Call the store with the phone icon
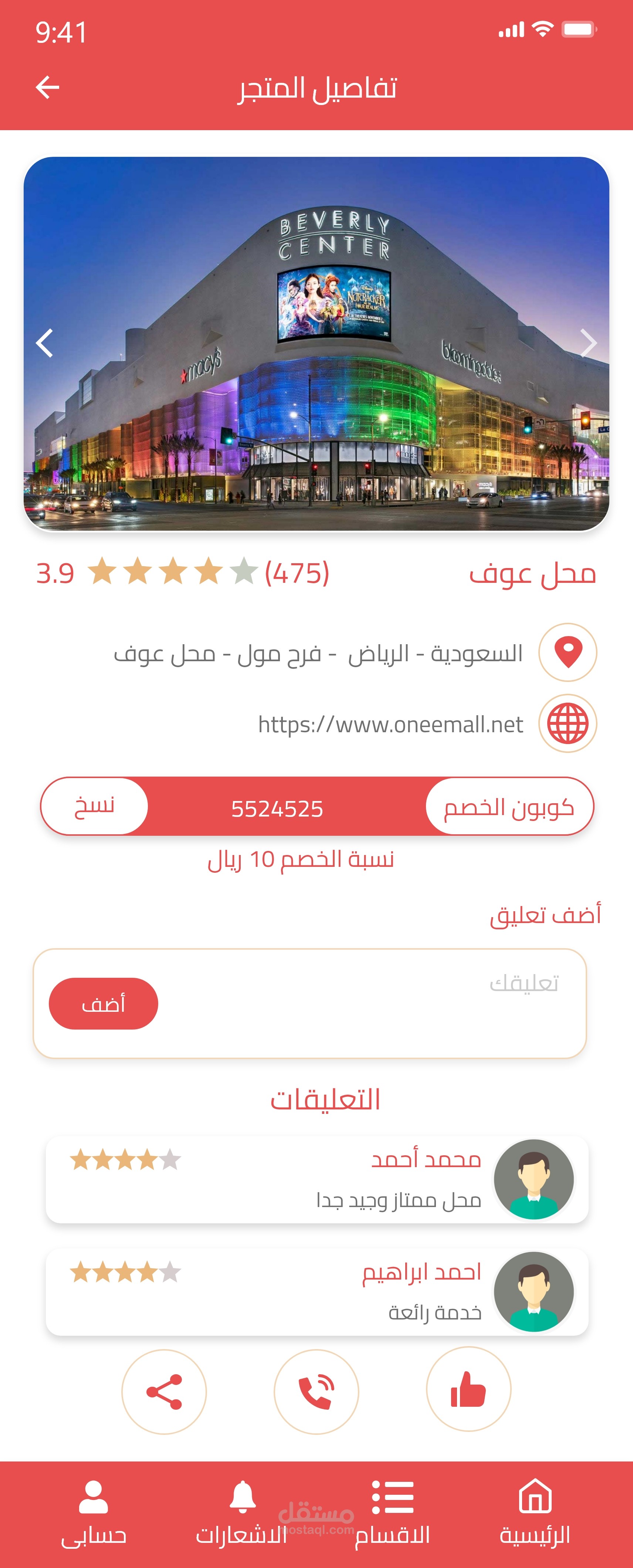 pos(316,1392)
